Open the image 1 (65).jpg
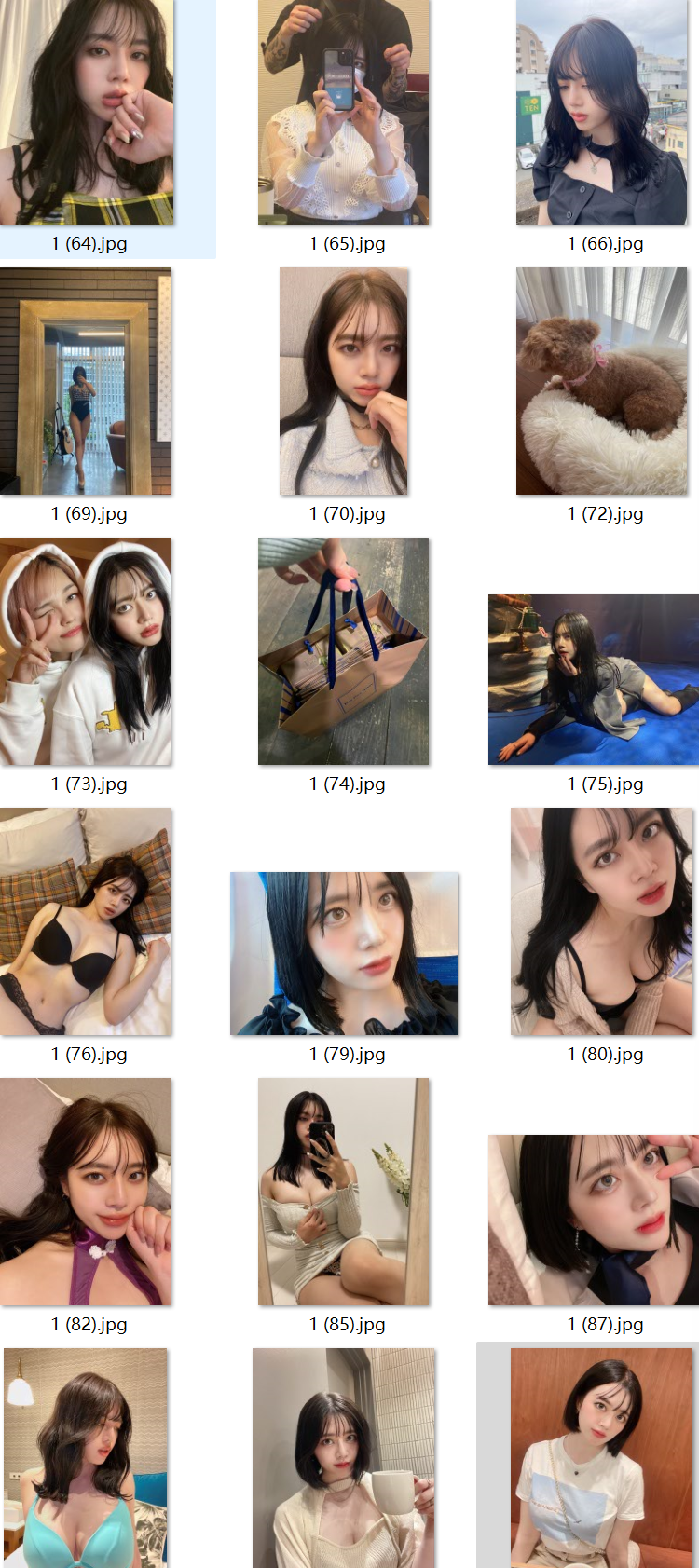699x1568 pixels. click(x=344, y=112)
